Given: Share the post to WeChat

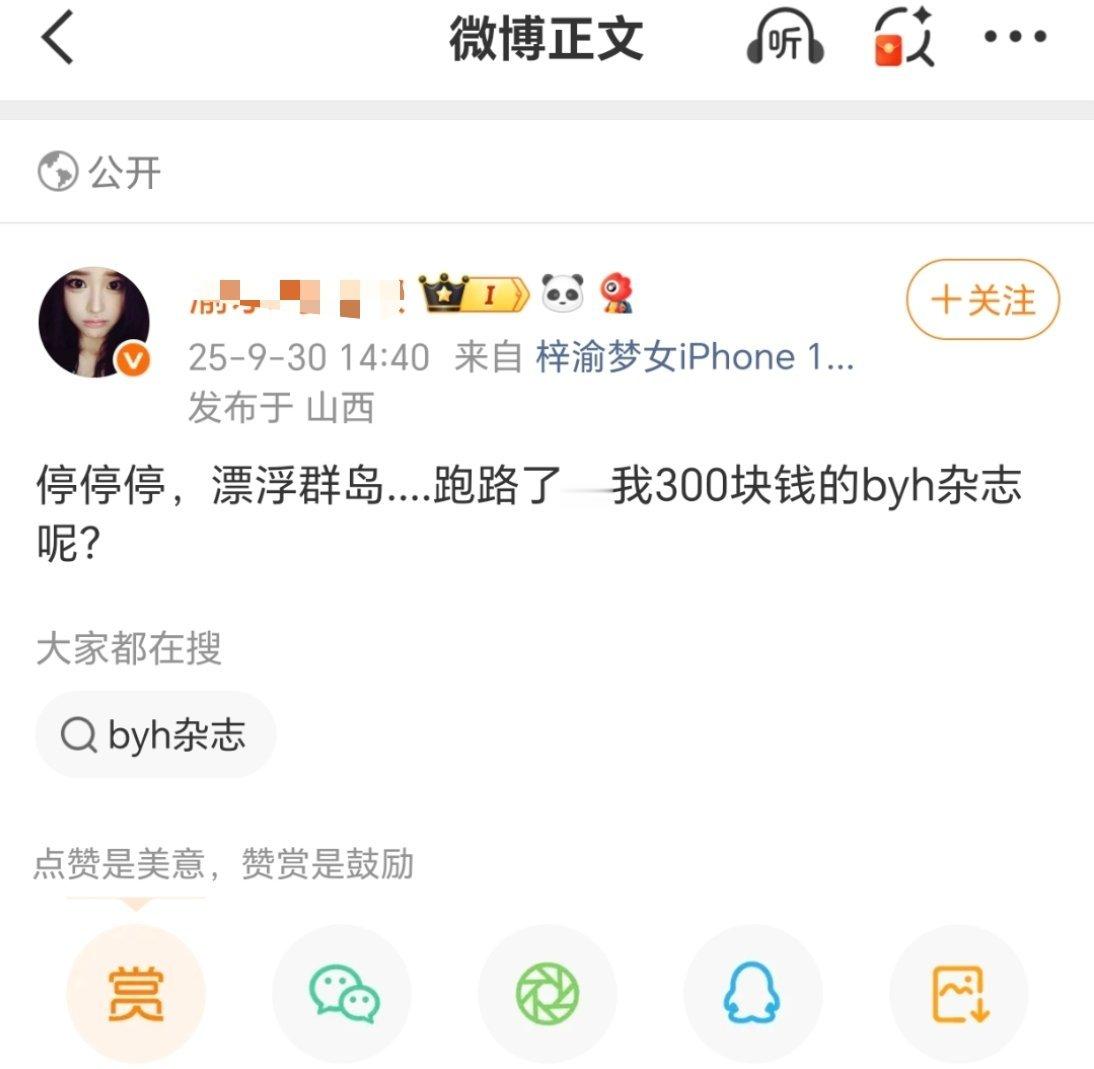Looking at the screenshot, I should point(342,994).
